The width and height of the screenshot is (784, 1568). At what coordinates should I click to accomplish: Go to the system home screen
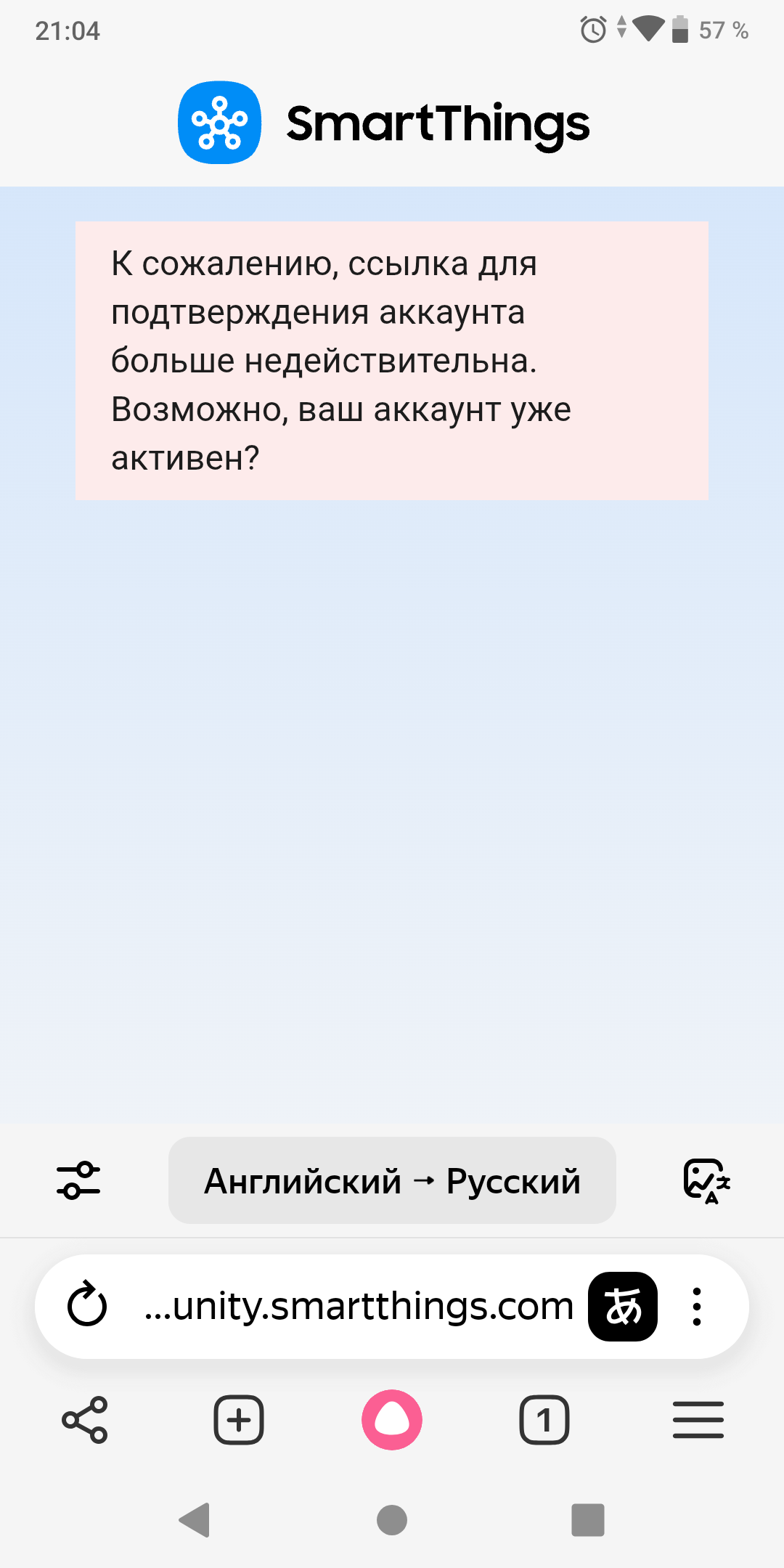[x=392, y=1520]
